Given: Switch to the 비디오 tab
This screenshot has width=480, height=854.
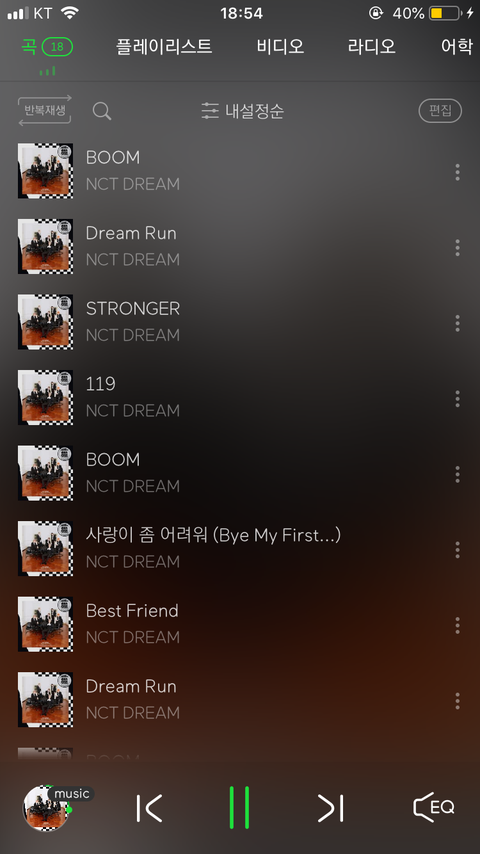Looking at the screenshot, I should tap(280, 46).
